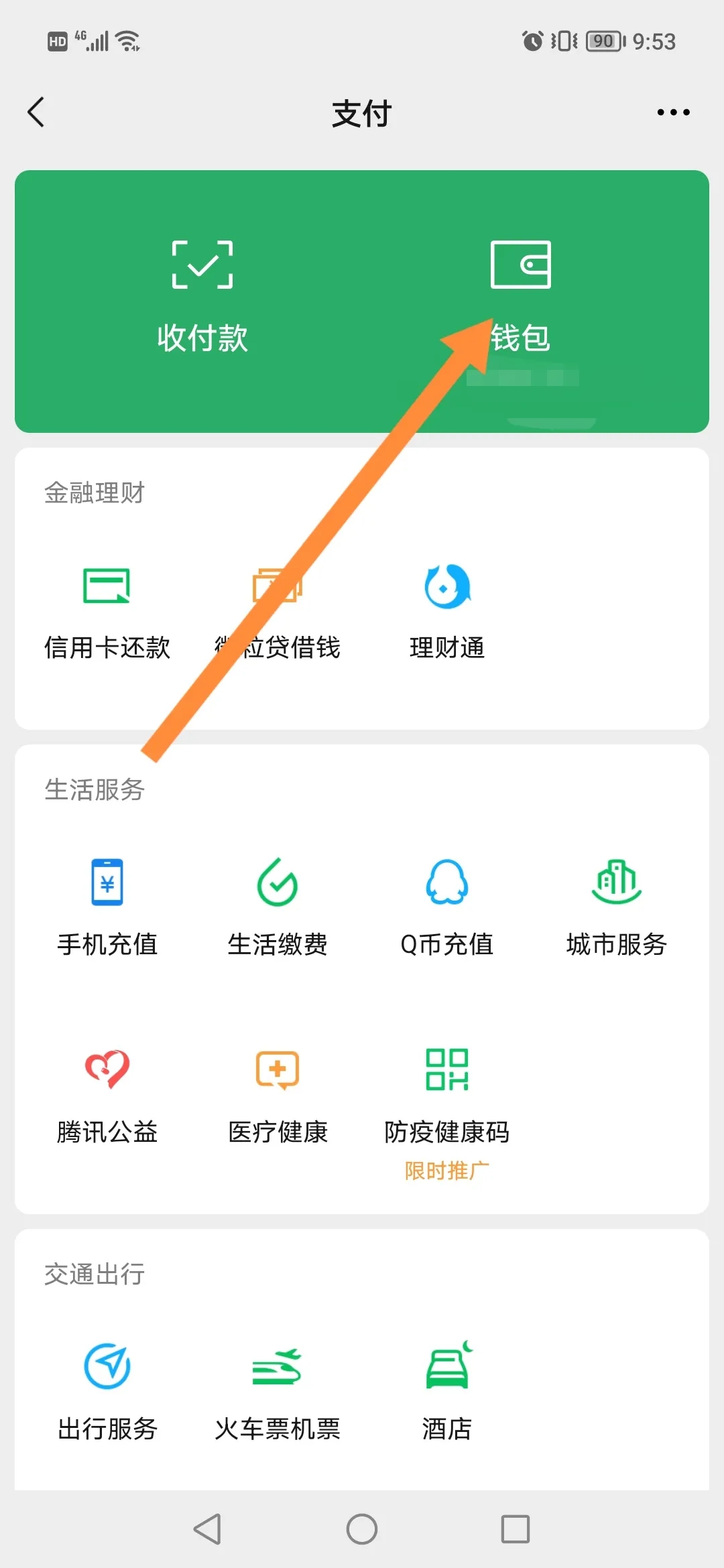Tap the system home button
Viewport: 724px width, 1568px height.
[362, 1529]
